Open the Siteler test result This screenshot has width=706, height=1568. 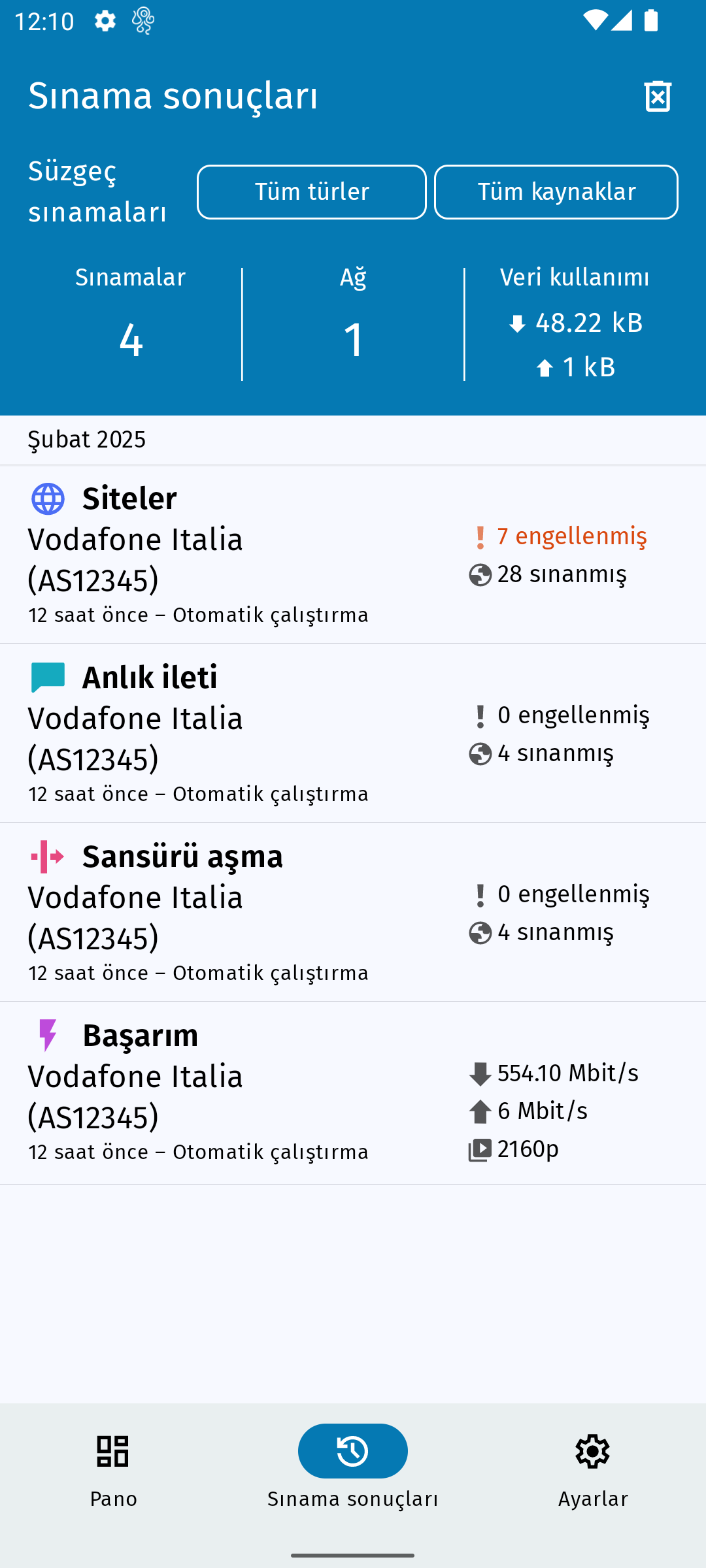[353, 554]
